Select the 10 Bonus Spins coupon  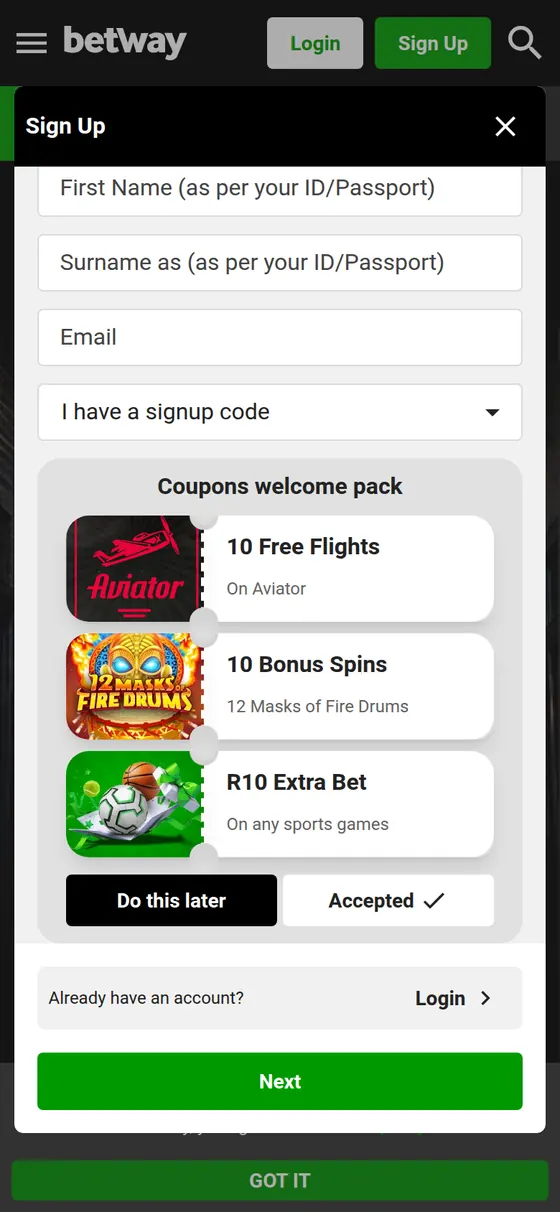tap(280, 687)
